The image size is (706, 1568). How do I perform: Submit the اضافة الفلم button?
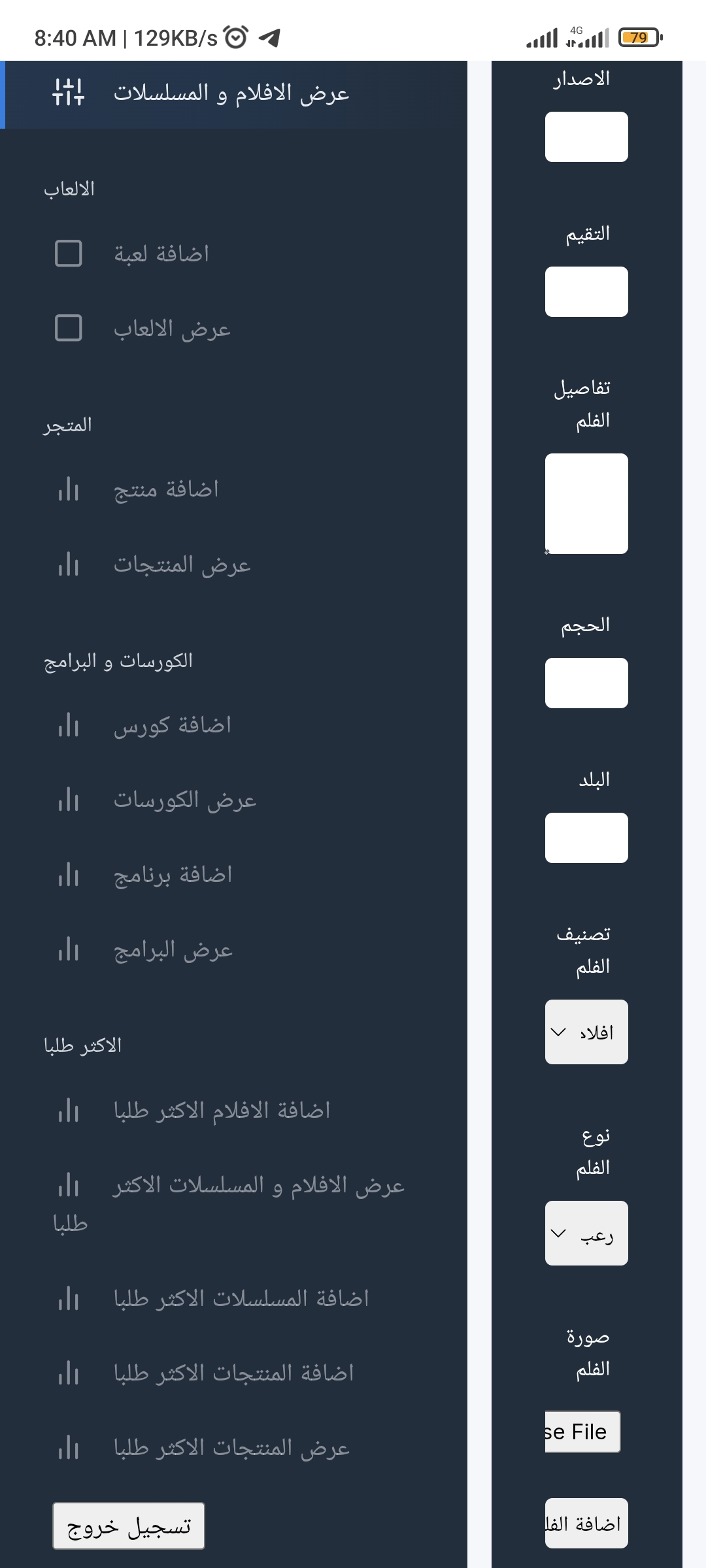(586, 1524)
